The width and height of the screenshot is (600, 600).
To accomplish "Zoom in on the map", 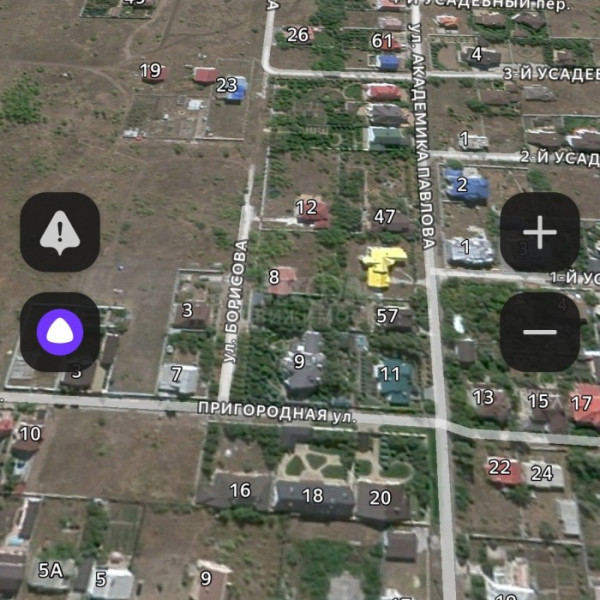I will click(x=539, y=232).
